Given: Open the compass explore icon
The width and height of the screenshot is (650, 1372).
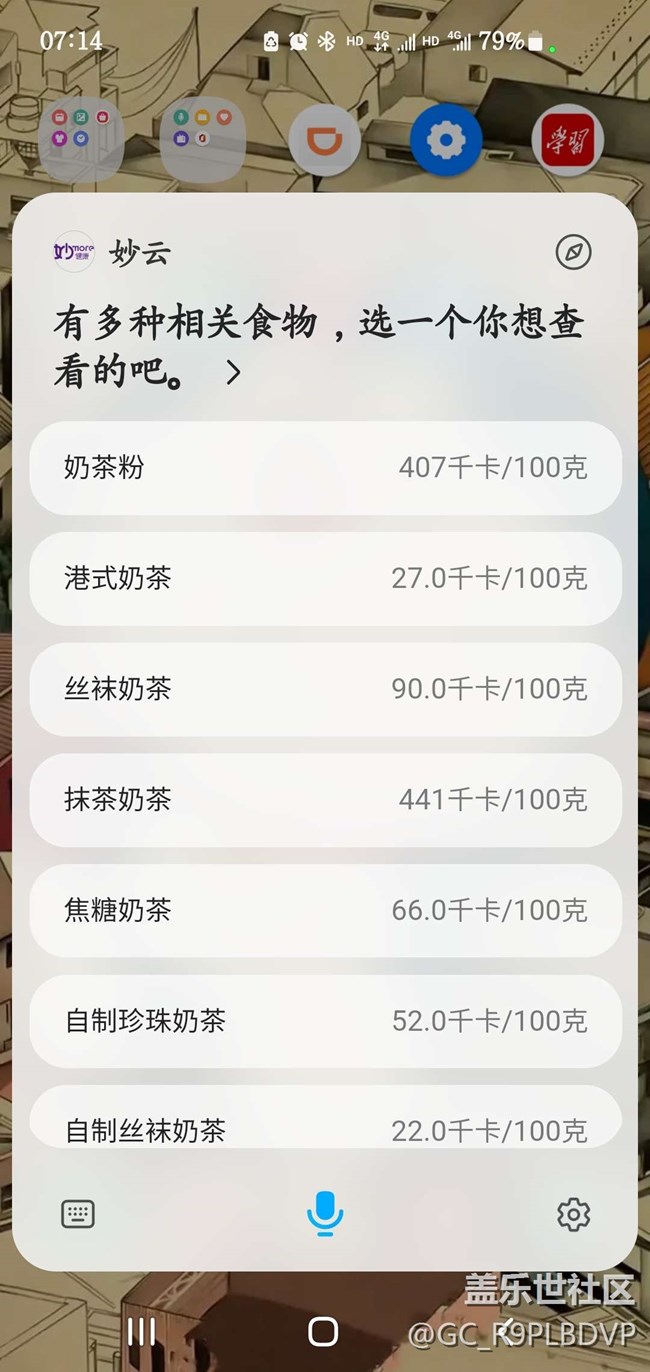Looking at the screenshot, I should coord(573,253).
